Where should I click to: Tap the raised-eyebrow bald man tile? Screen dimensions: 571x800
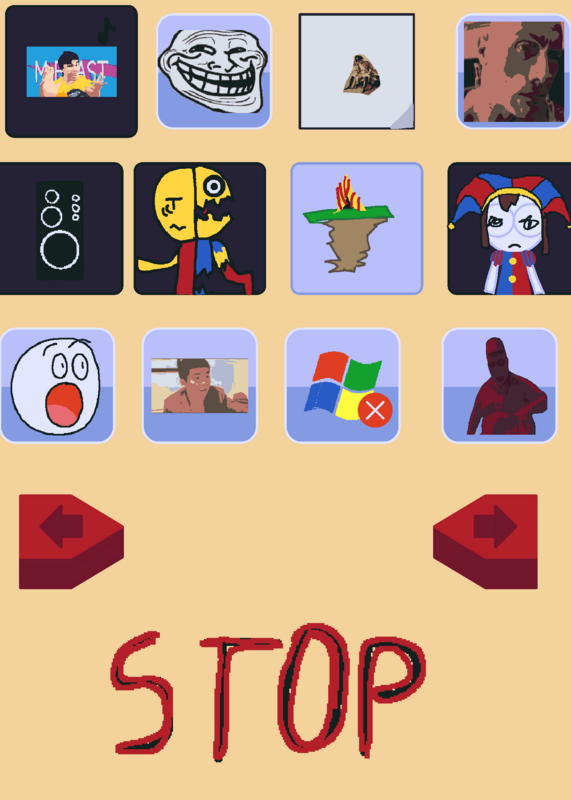514,71
